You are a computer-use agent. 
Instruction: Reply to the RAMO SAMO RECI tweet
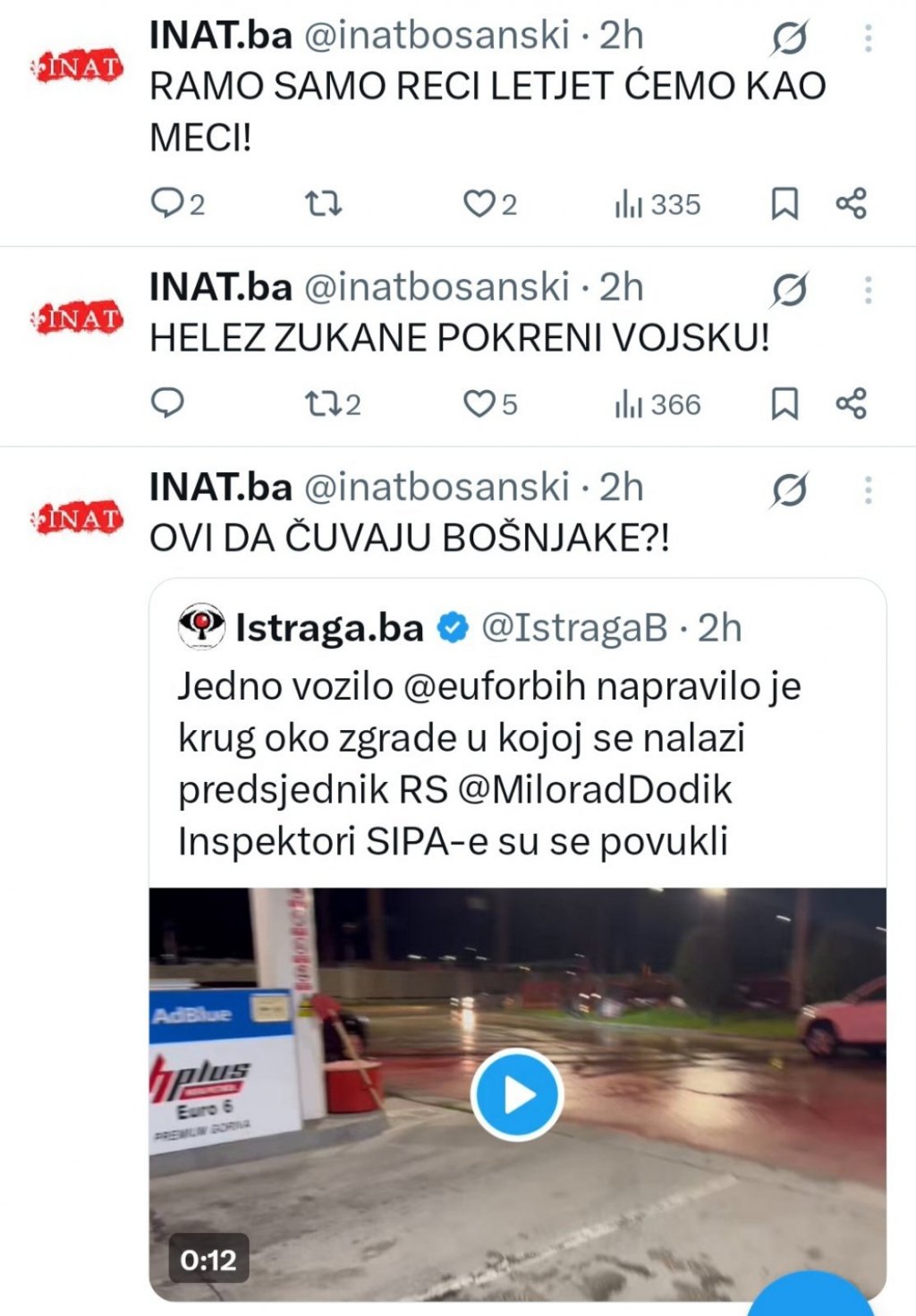coord(167,204)
